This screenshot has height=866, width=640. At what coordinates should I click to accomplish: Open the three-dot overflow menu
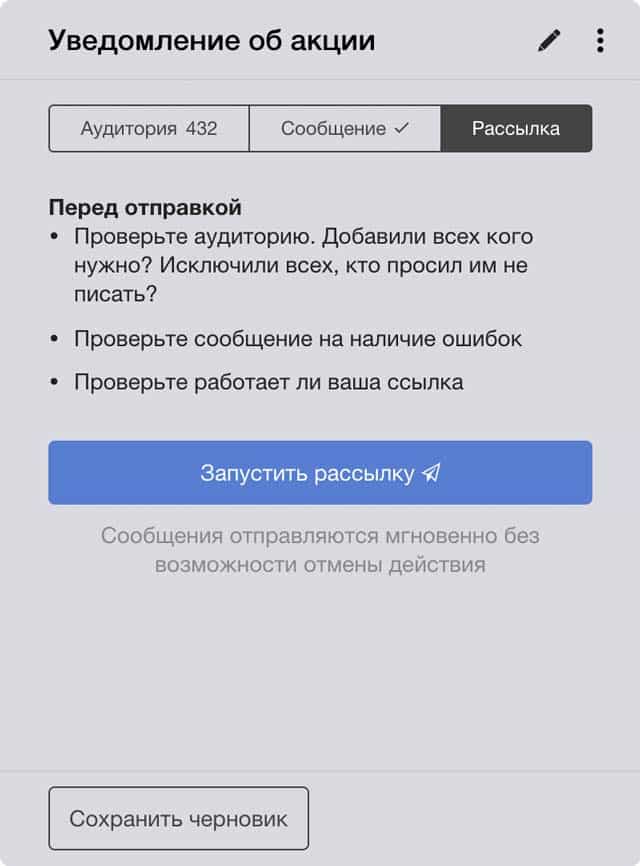(600, 41)
